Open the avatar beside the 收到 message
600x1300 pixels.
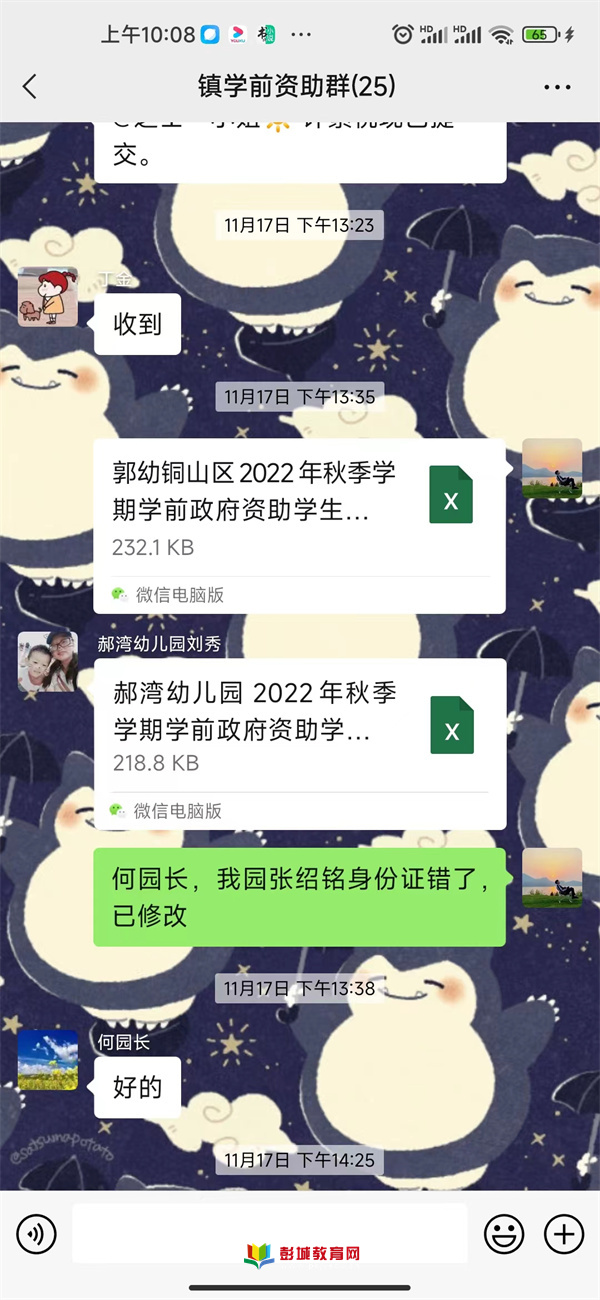48,297
